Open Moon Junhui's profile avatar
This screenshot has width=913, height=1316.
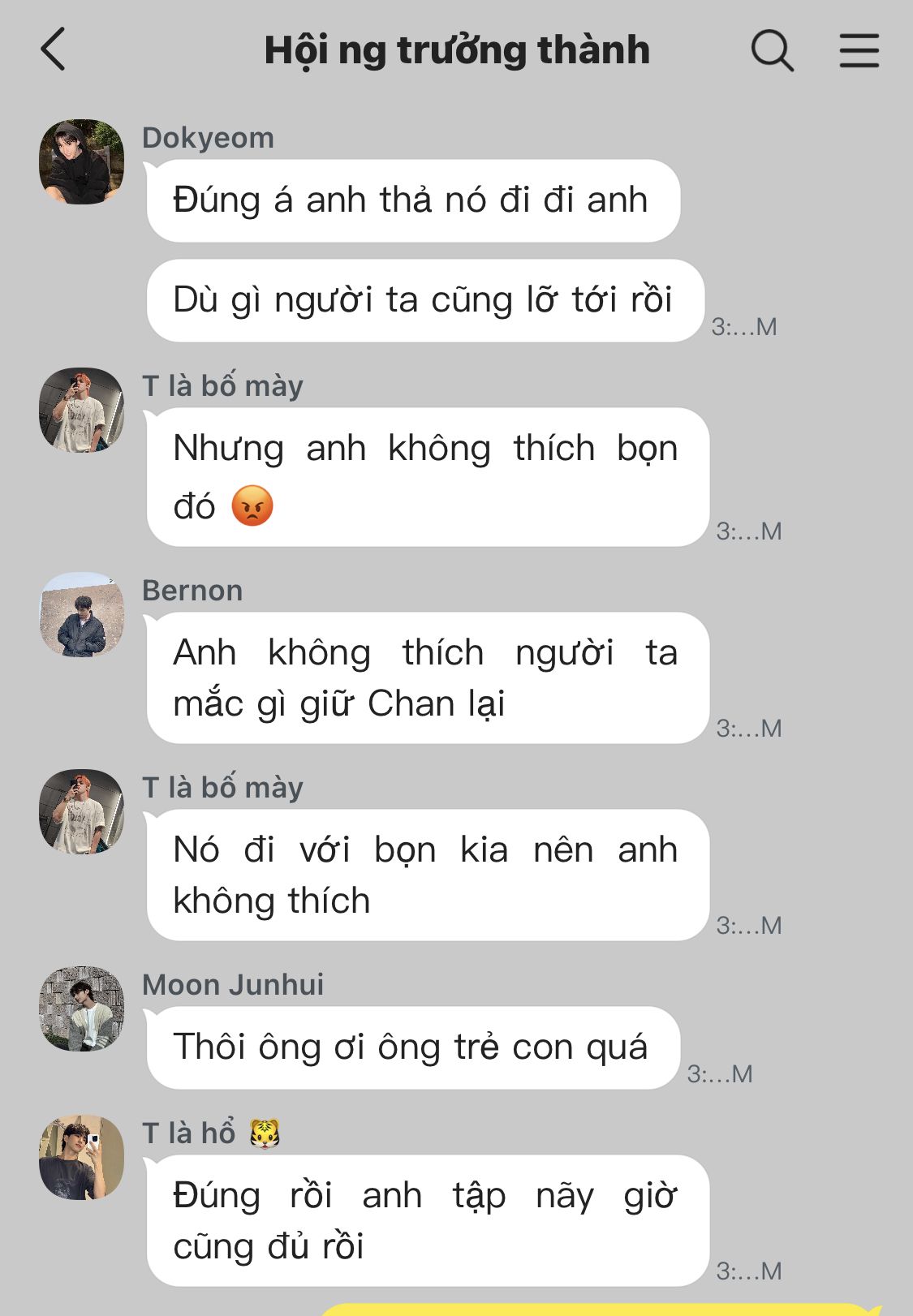tap(81, 1009)
